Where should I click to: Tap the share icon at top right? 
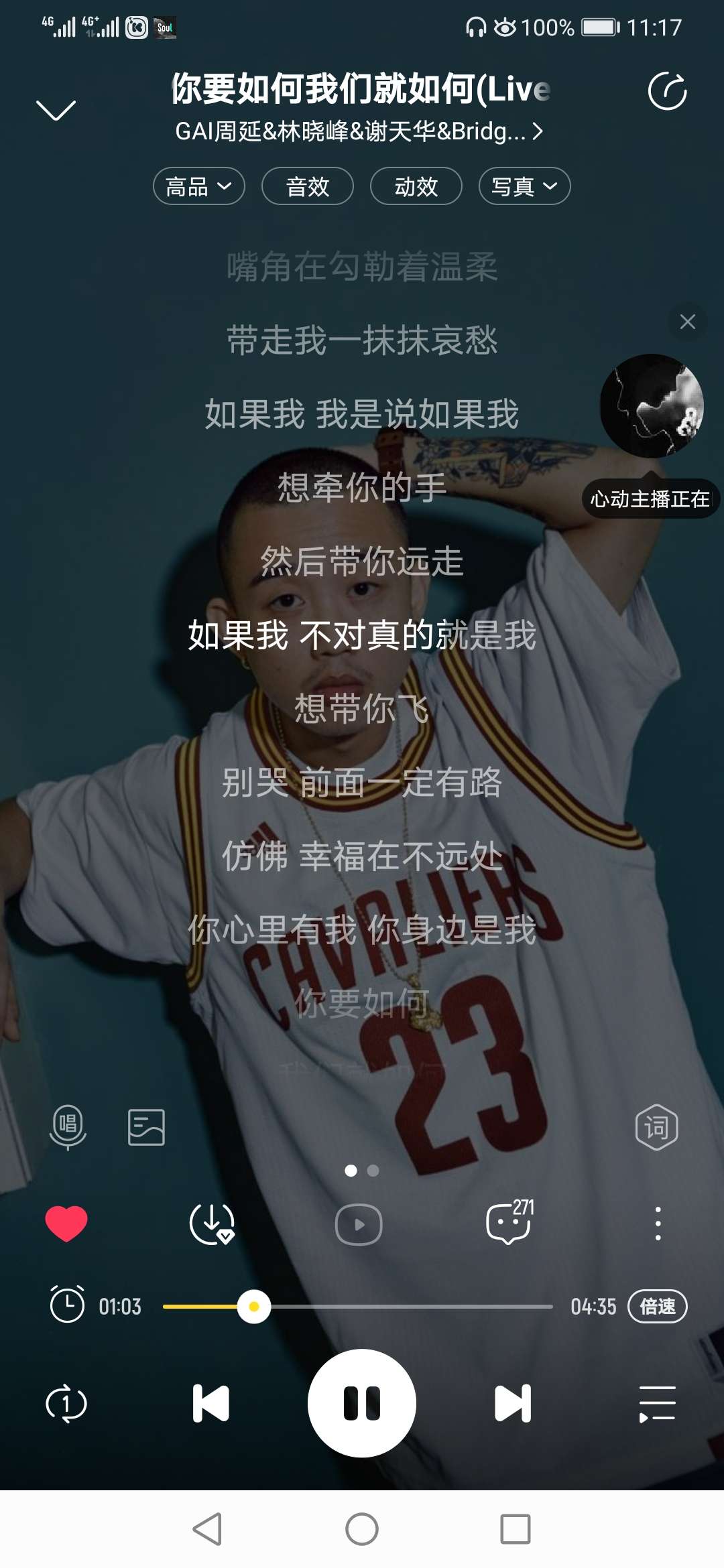(x=667, y=90)
